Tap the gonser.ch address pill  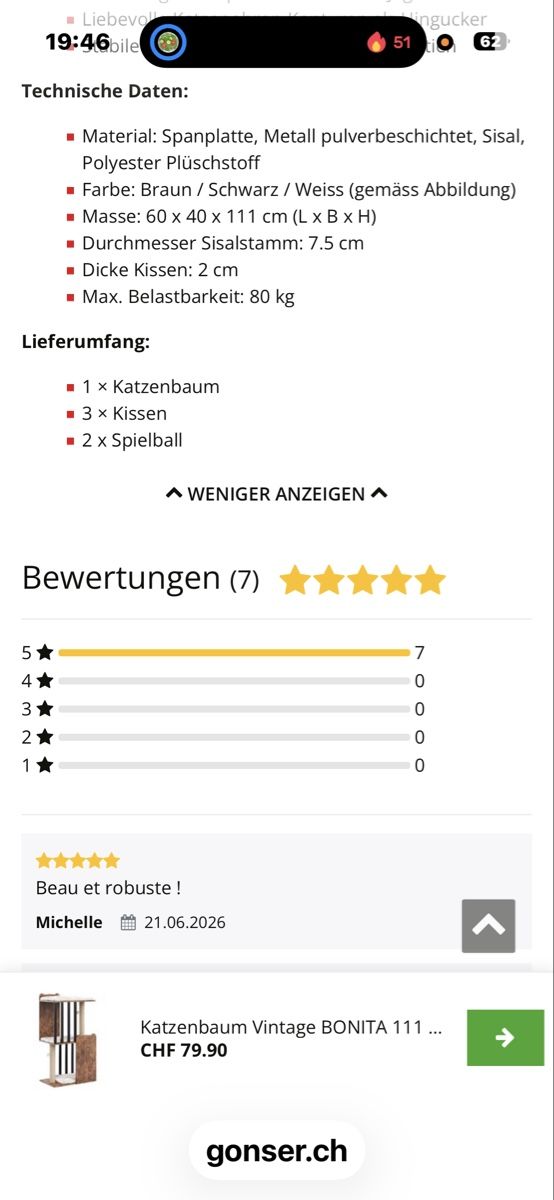(x=277, y=1151)
